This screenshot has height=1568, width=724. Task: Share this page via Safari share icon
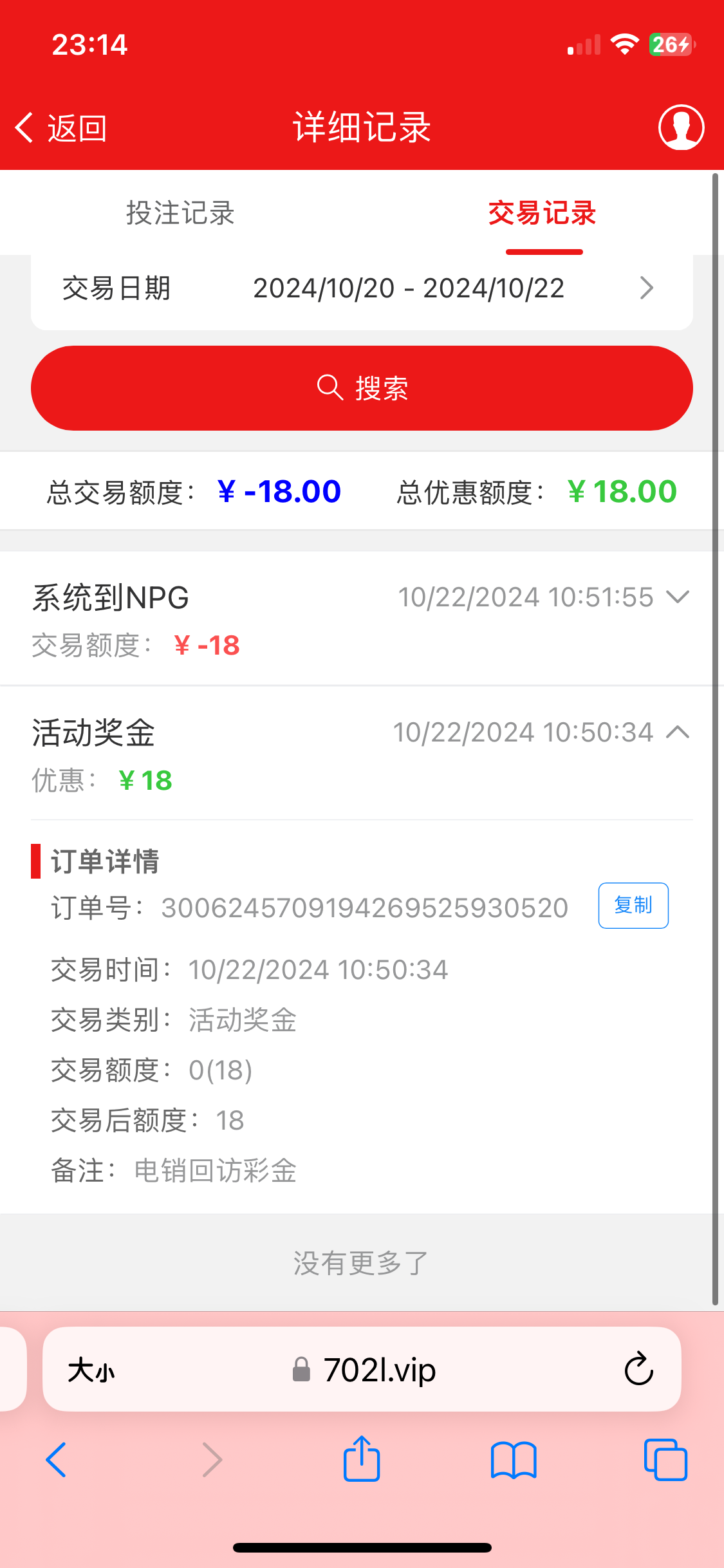pos(362,1459)
